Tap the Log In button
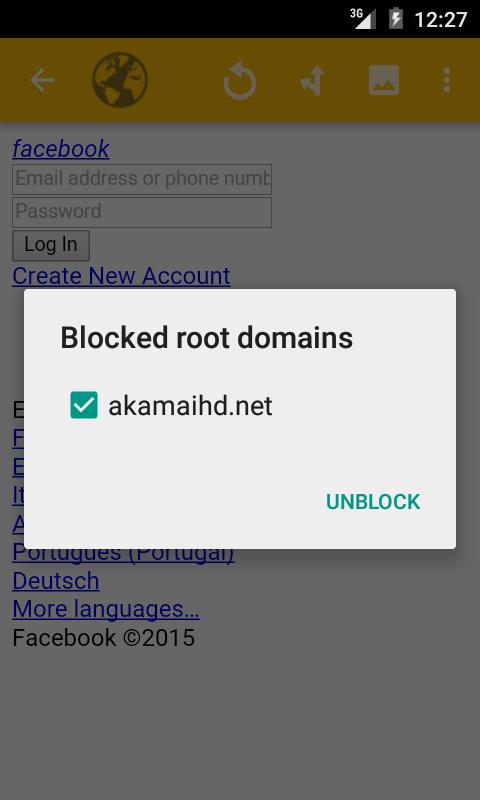Image resolution: width=480 pixels, height=800 pixels. [x=51, y=245]
